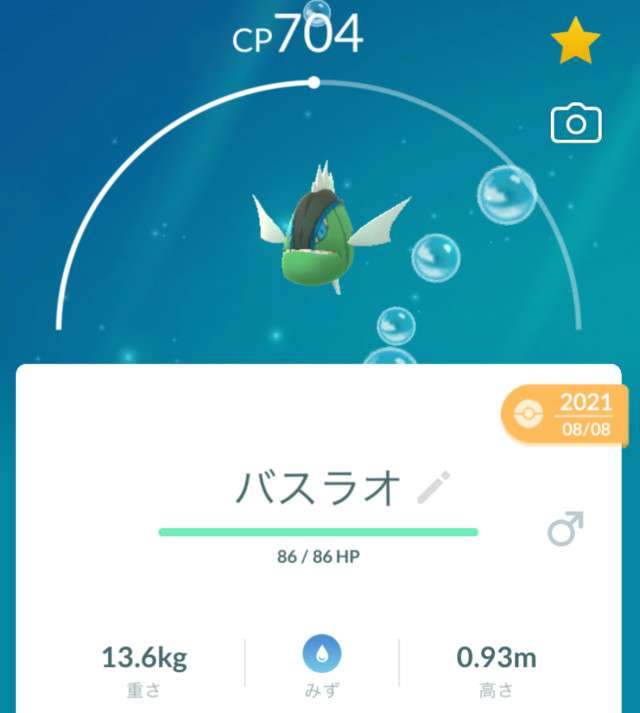640x713 pixels.
Task: Open the camera to photograph バスラオ
Action: point(576,124)
